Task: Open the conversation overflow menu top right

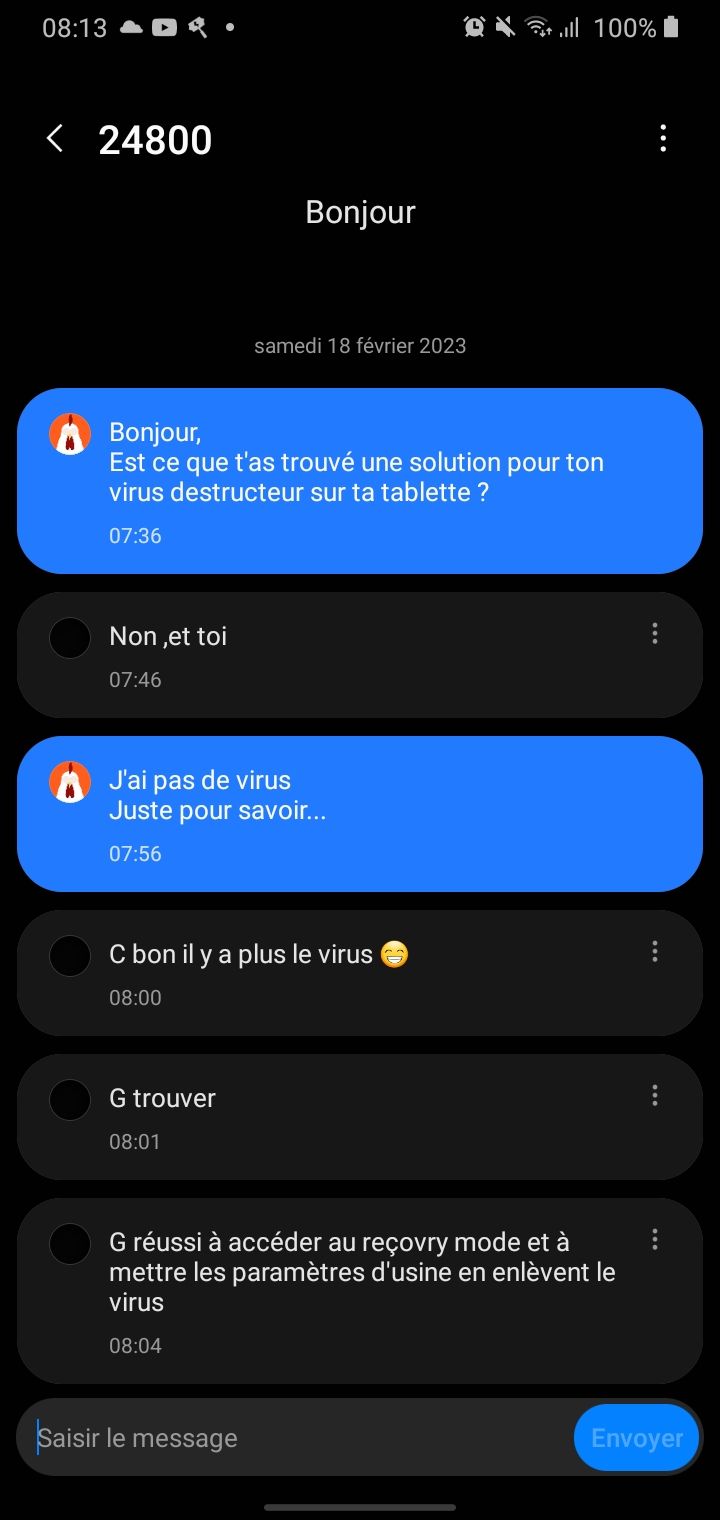Action: pyautogui.click(x=663, y=138)
